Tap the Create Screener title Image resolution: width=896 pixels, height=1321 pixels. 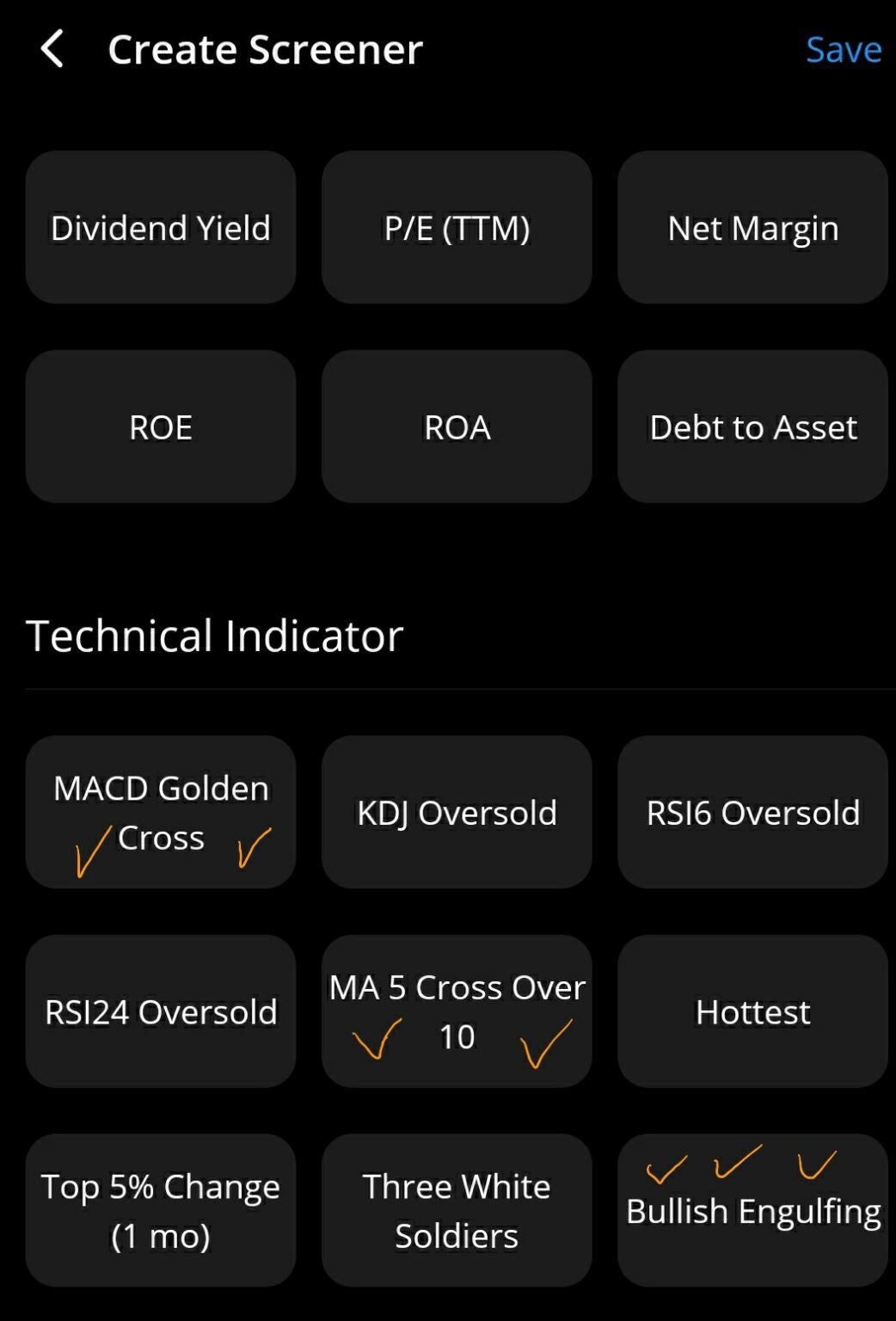click(265, 49)
